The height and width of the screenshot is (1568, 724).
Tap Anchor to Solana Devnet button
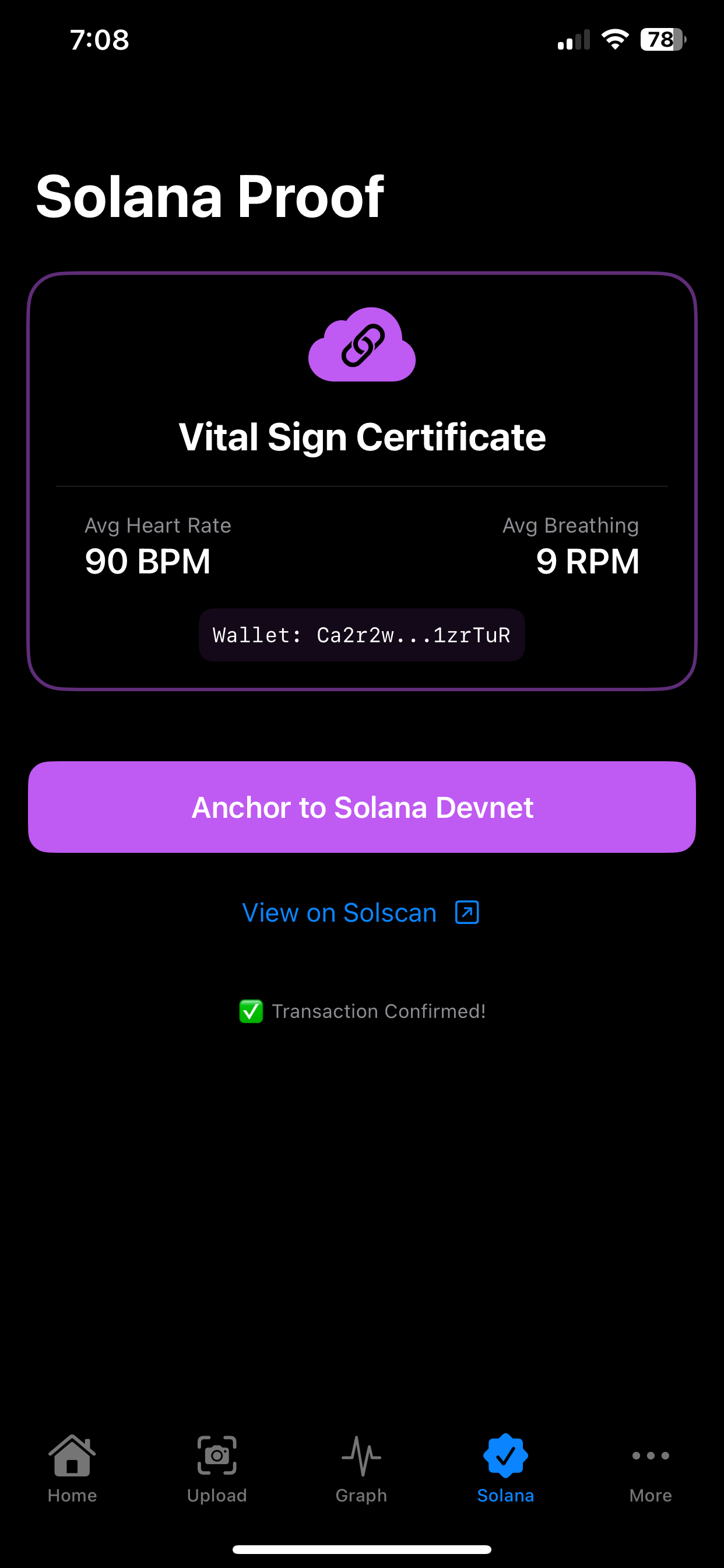(x=362, y=807)
